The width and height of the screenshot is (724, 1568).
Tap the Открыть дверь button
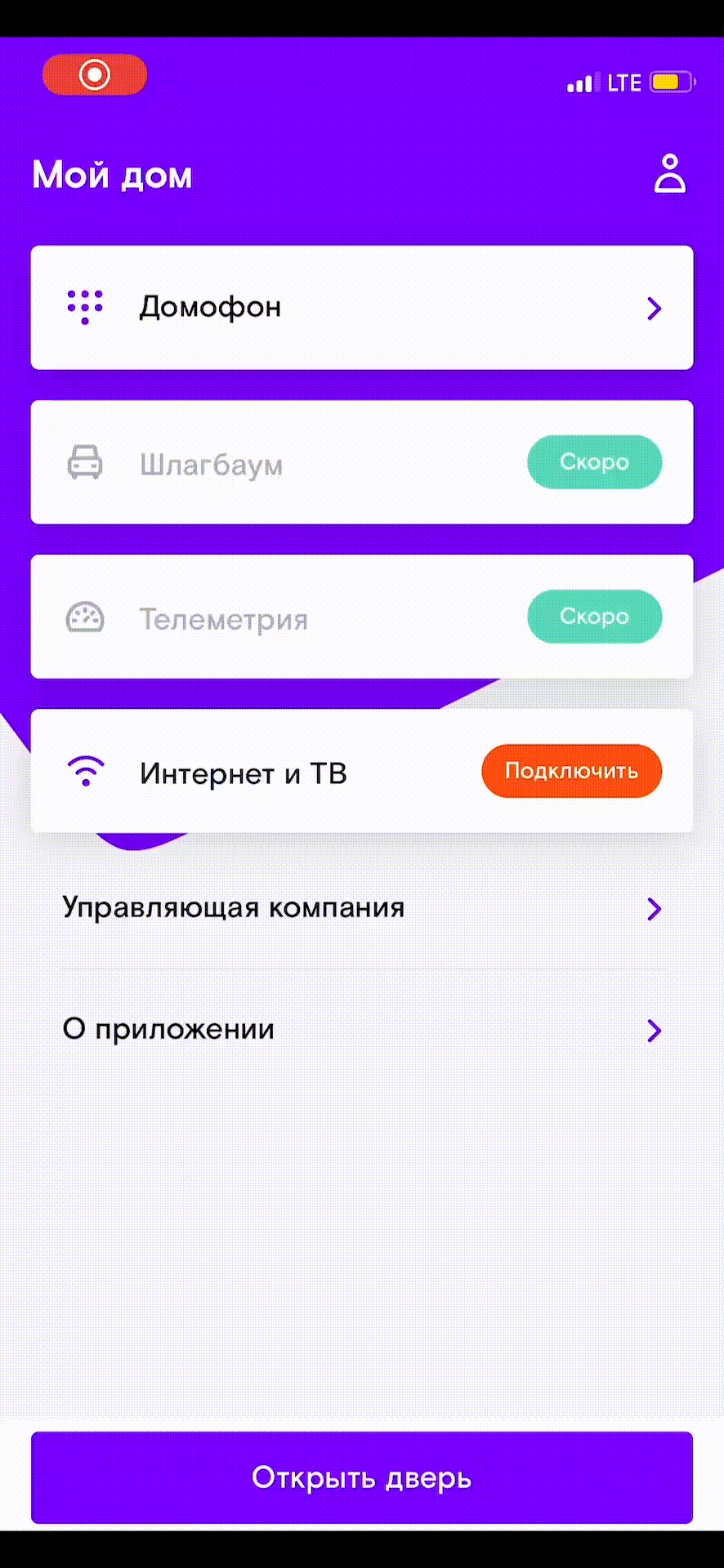pyautogui.click(x=361, y=1477)
